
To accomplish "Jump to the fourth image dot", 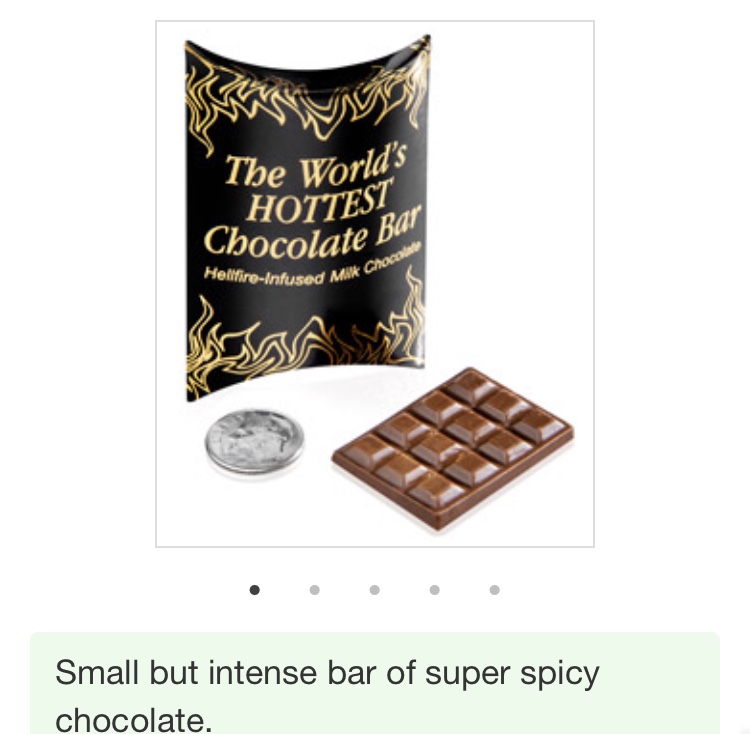I will point(435,590).
